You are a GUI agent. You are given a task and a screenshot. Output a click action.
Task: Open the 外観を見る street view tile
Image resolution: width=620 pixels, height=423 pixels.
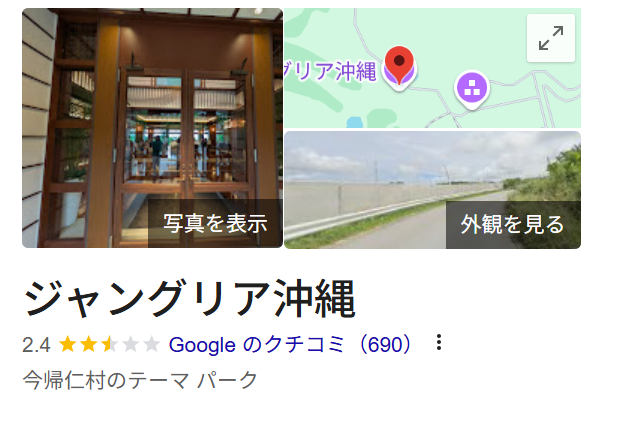(x=432, y=190)
